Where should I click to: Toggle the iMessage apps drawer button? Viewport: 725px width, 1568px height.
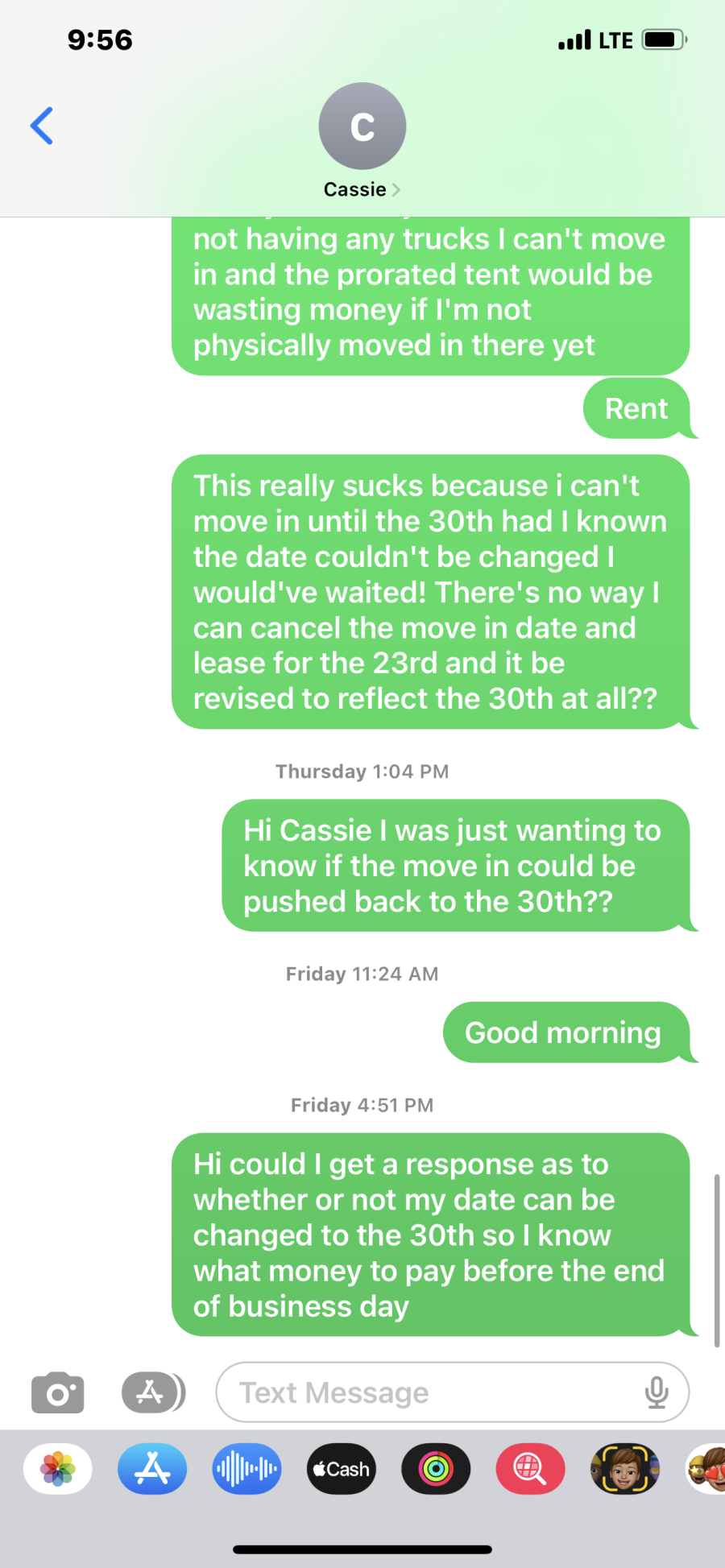(153, 1392)
